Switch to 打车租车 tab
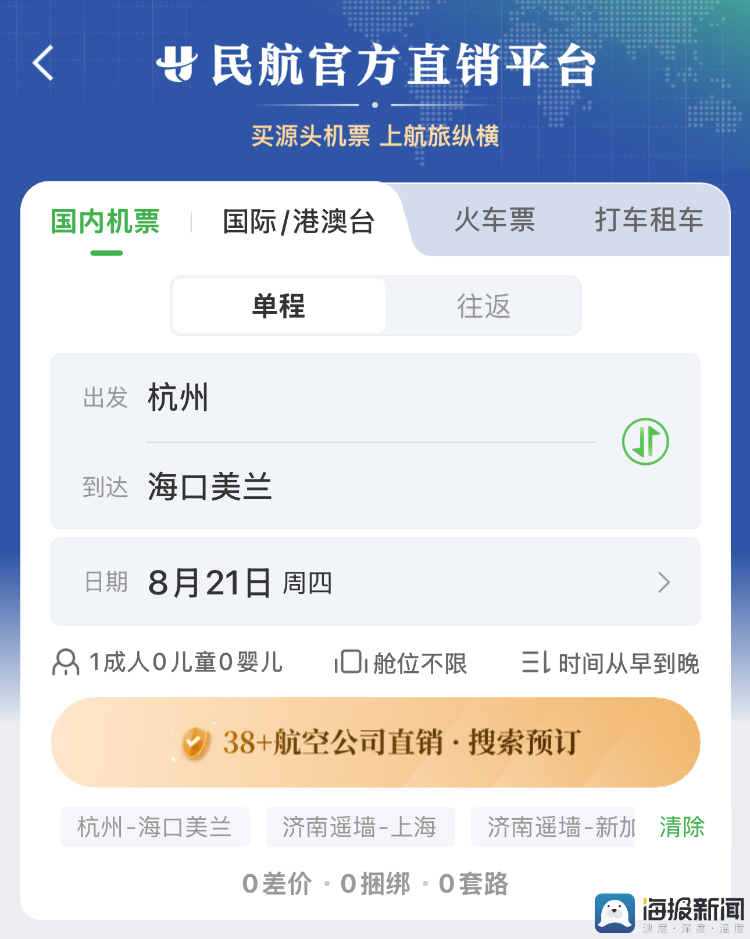The image size is (750, 939). [x=649, y=219]
